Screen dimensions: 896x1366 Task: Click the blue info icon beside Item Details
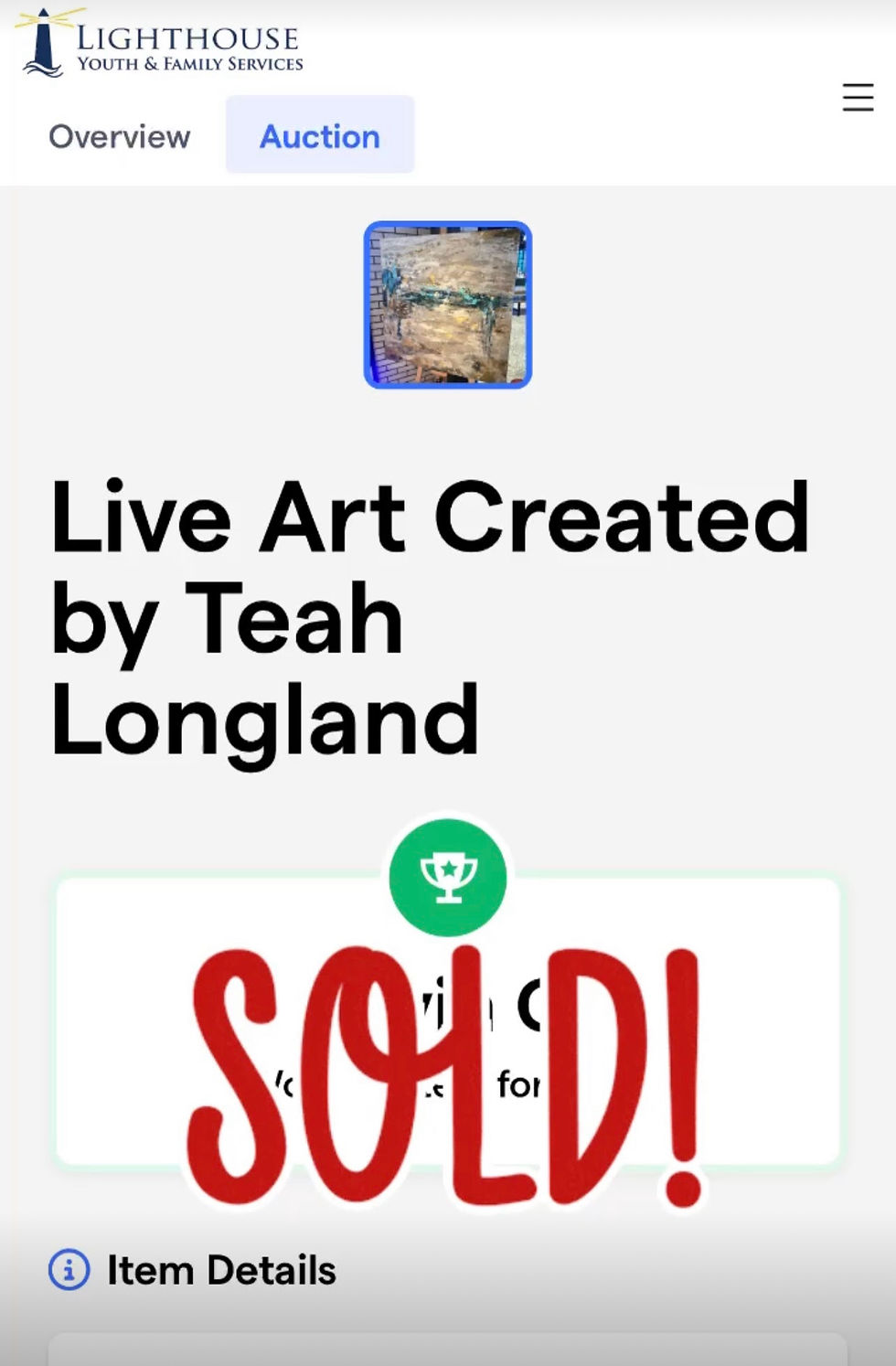click(71, 1269)
